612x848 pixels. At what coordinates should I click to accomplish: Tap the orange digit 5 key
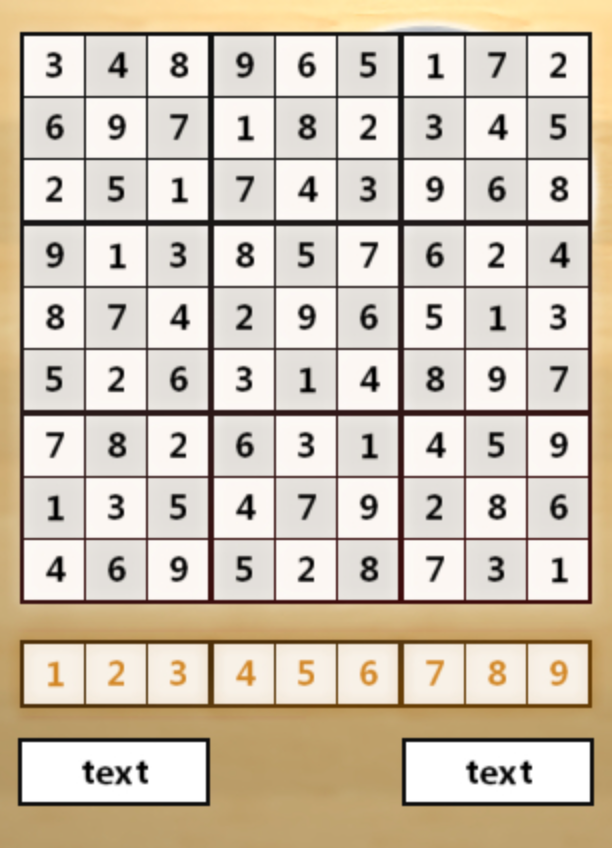(x=307, y=674)
